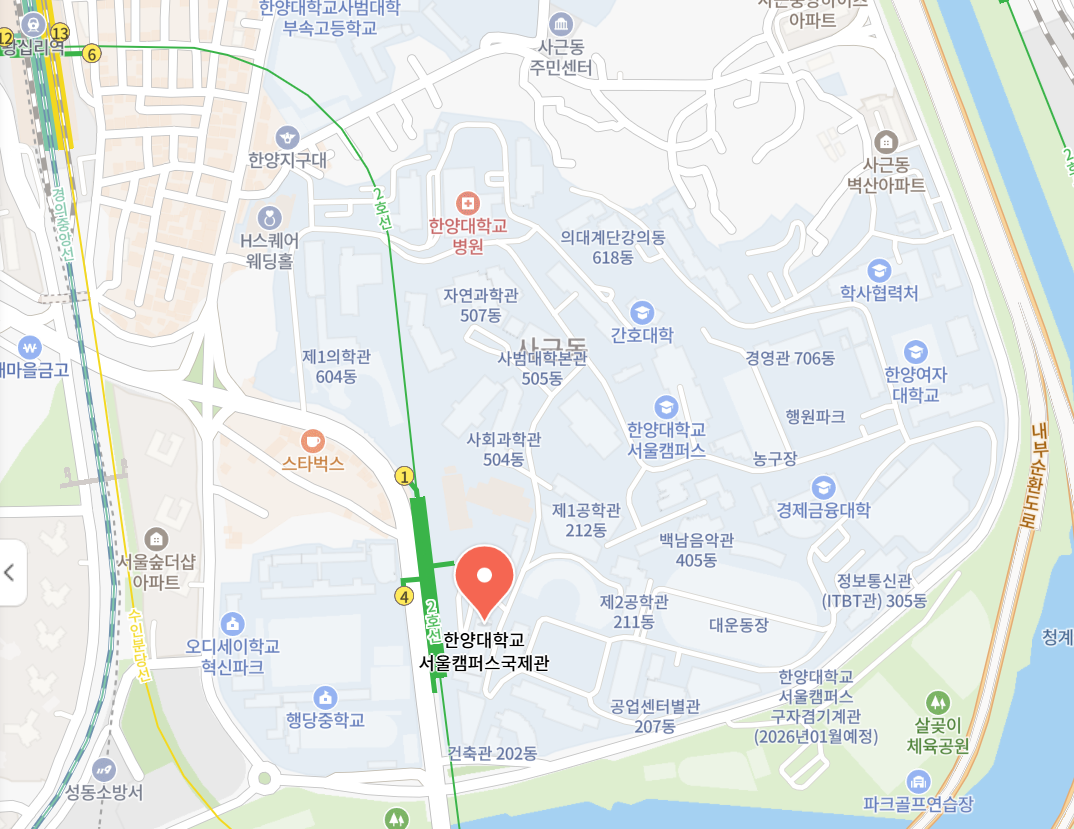Open the 스타벅스 place marker
This screenshot has height=829, width=1074.
click(313, 440)
